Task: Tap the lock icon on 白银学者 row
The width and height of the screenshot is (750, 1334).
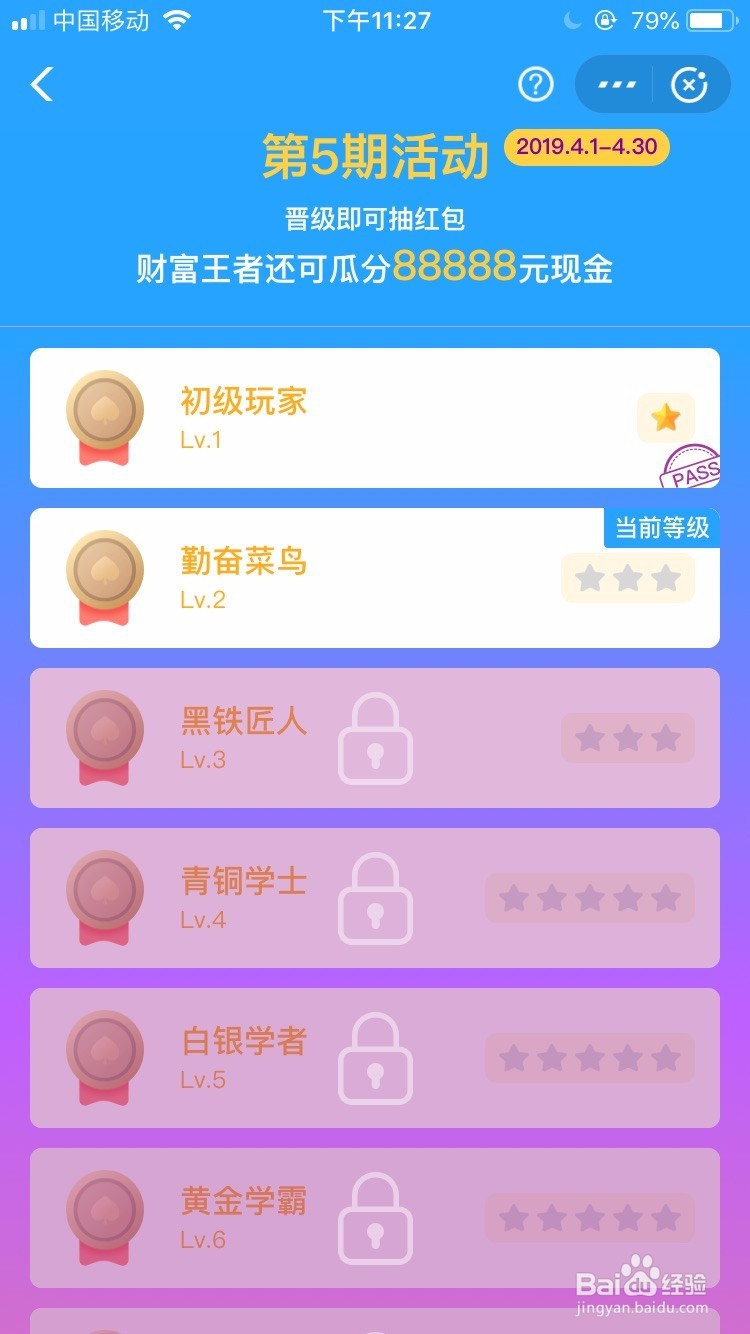Action: coord(375,1058)
